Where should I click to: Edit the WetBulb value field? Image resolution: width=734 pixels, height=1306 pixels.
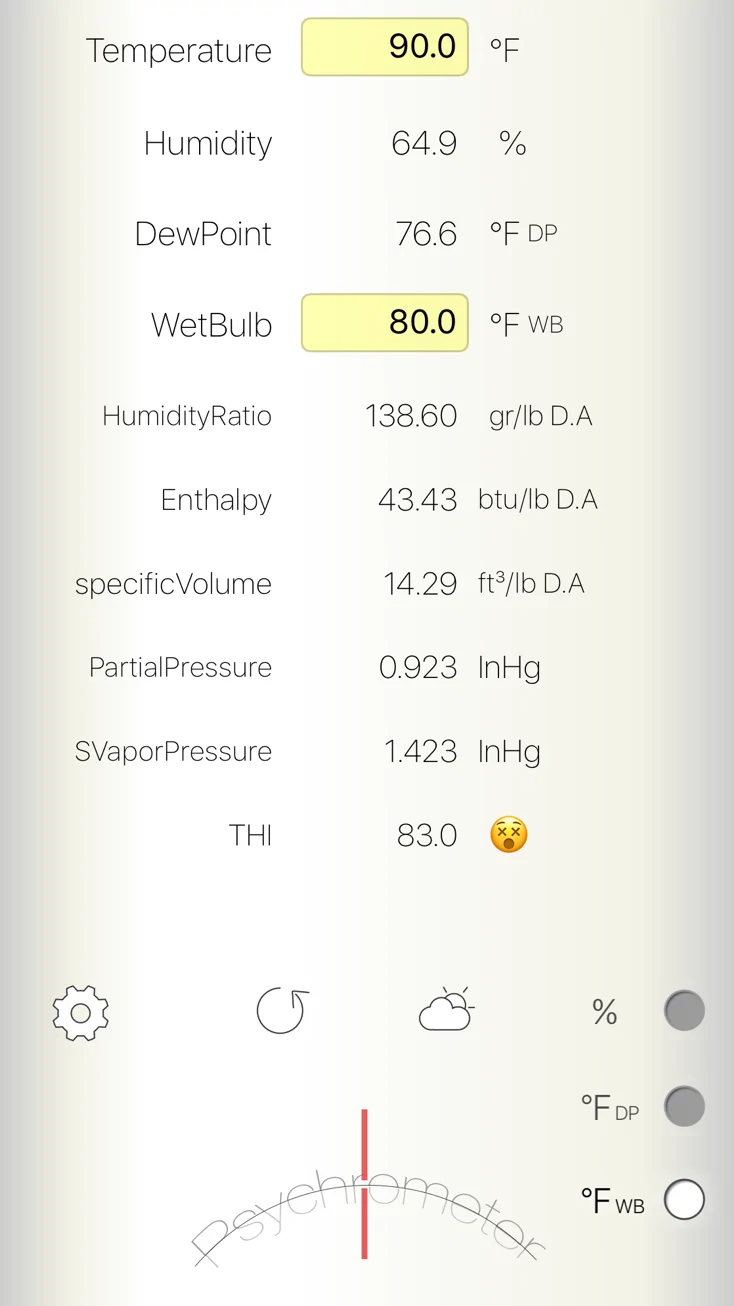point(385,323)
